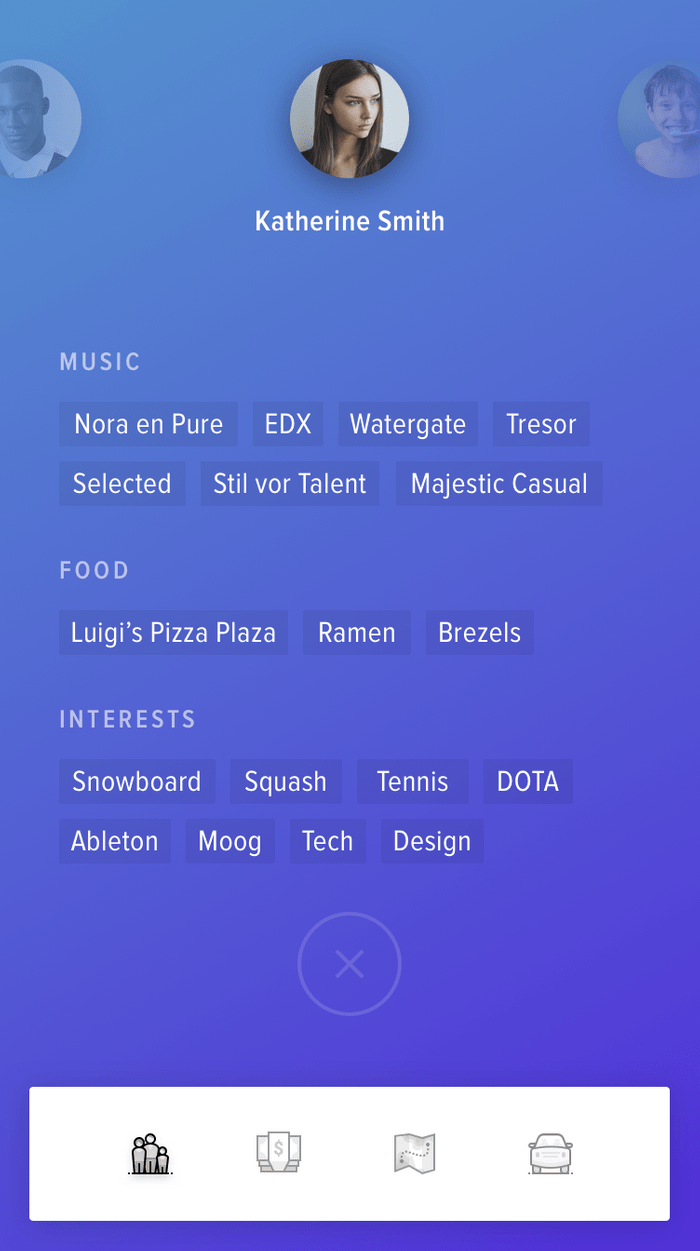Switch to the map tab

point(414,1153)
